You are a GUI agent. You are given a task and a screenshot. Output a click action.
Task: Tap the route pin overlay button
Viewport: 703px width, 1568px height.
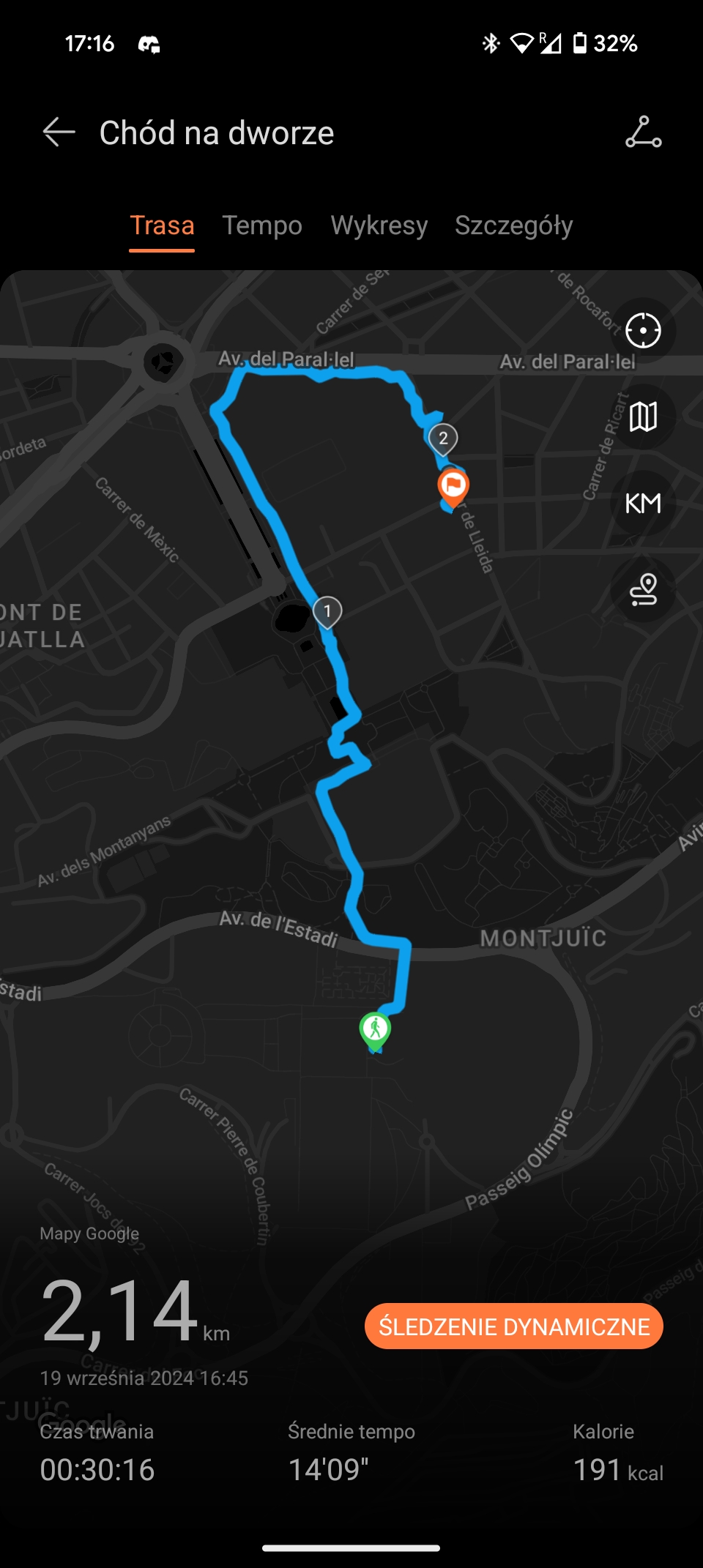tap(643, 590)
